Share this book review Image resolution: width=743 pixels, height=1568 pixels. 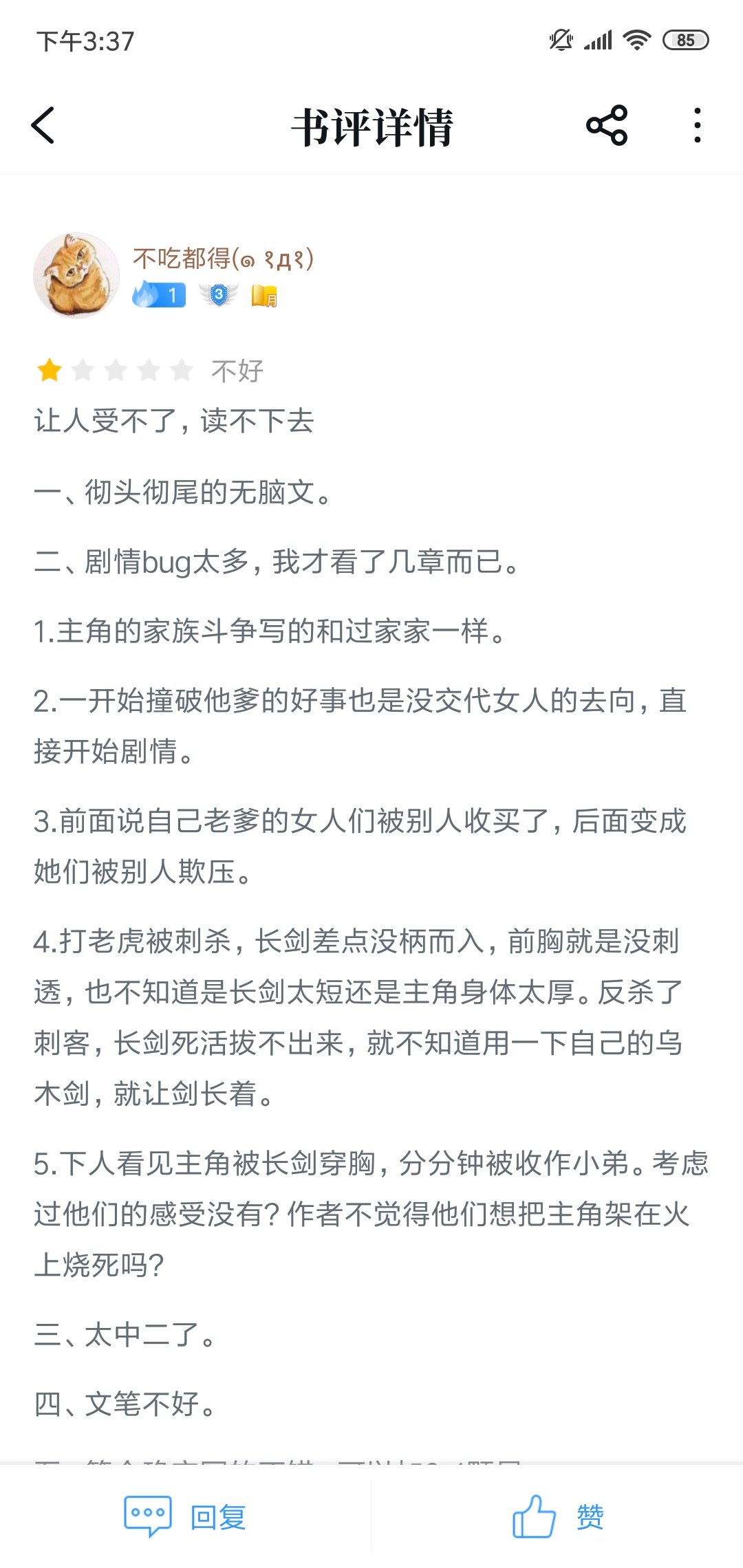(607, 126)
